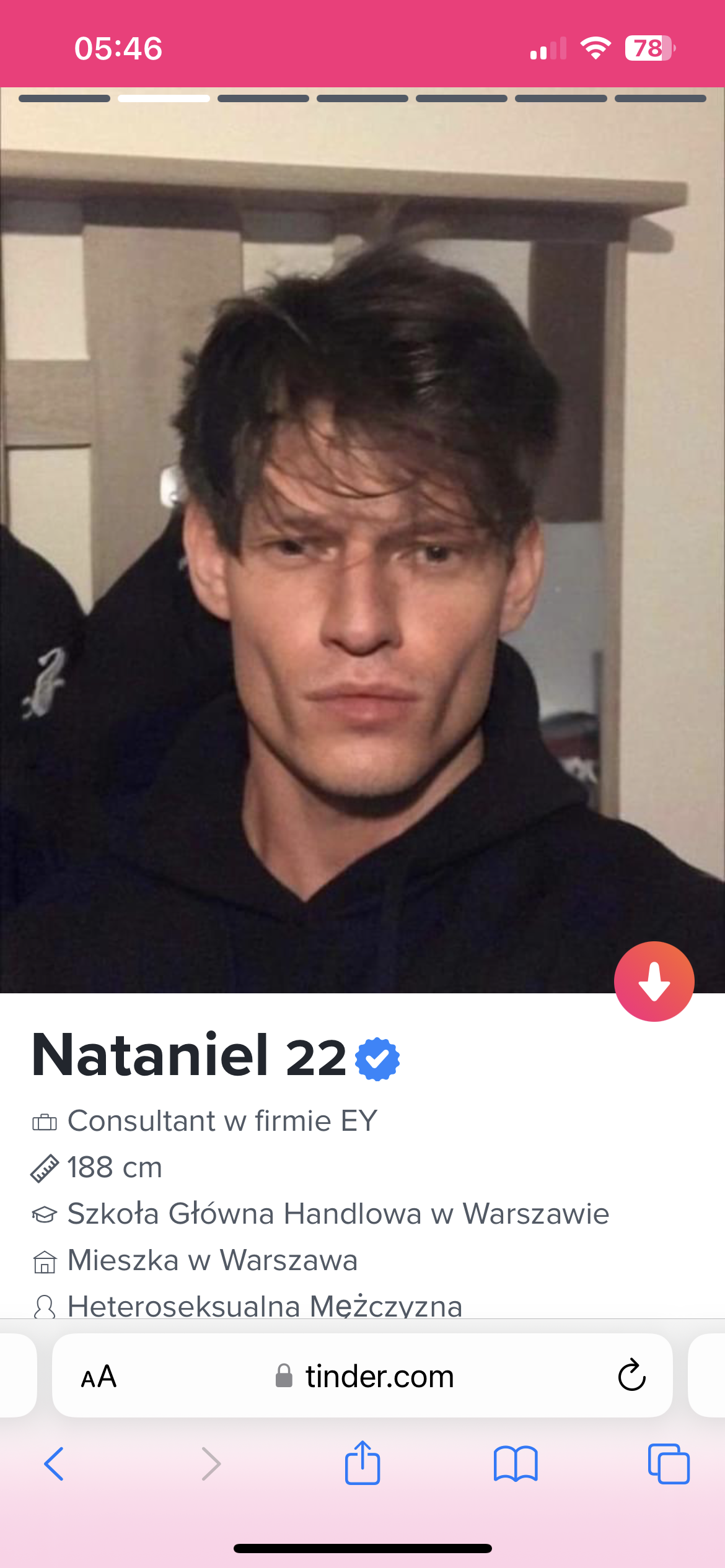
Task: Show all open Safari tabs
Action: [668, 1464]
